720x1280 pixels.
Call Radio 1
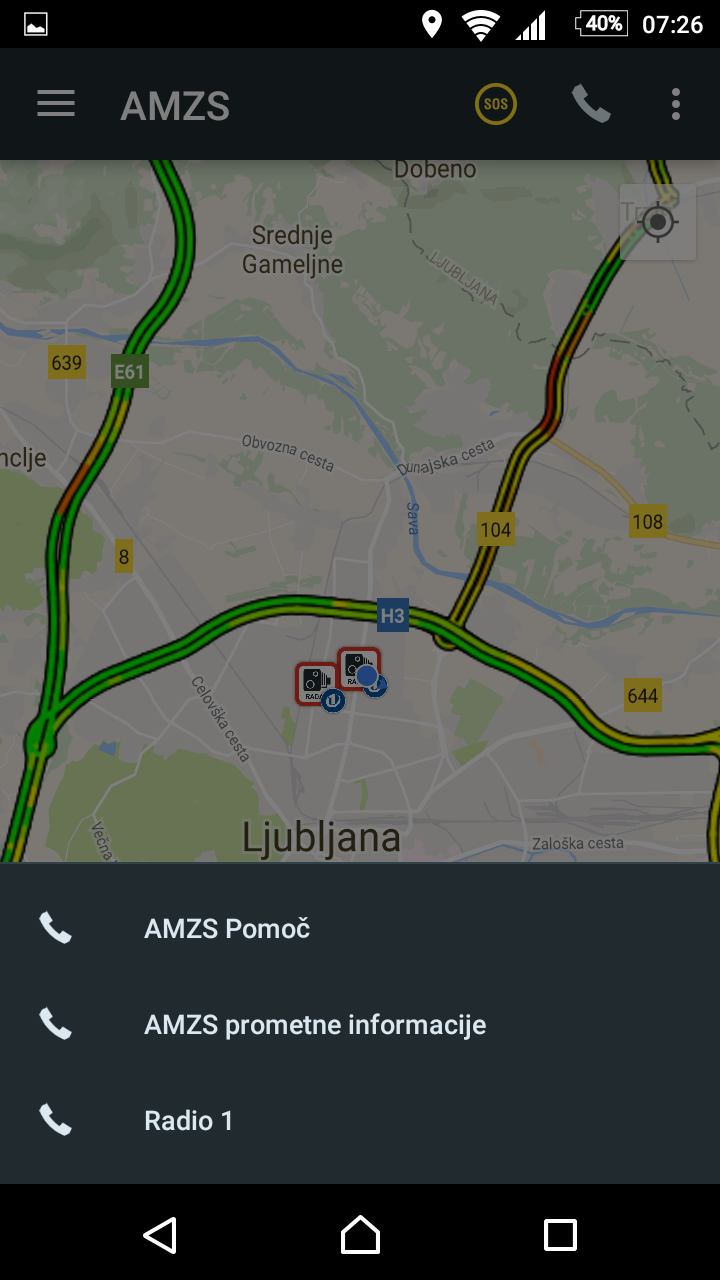point(189,1121)
